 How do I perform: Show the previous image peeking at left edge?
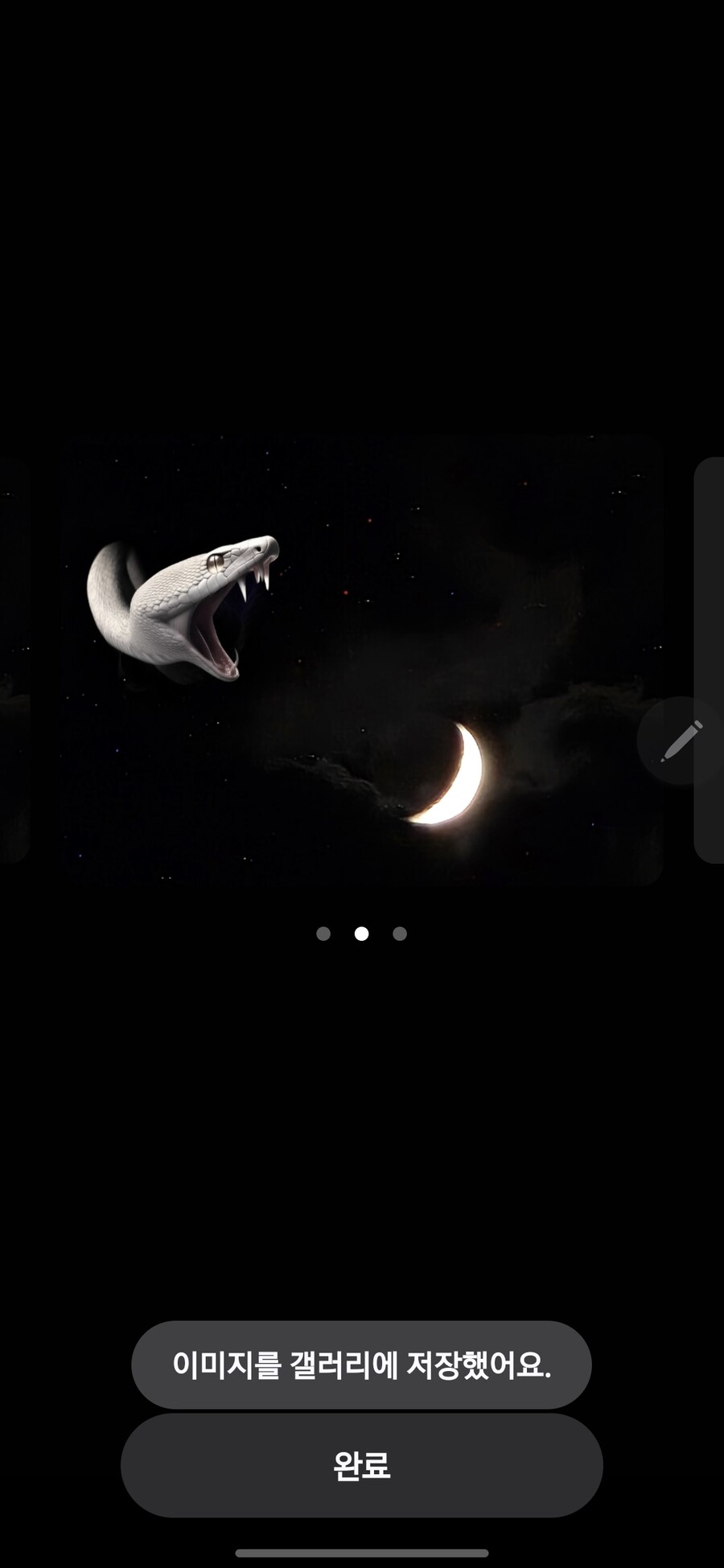[x=13, y=659]
